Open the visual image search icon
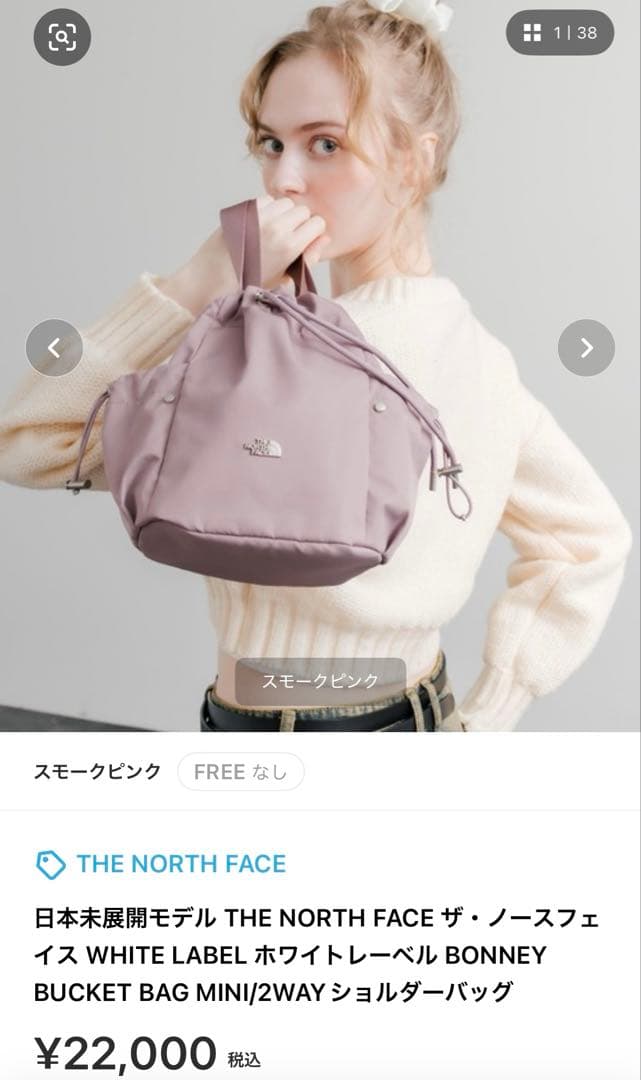Viewport: 641px width, 1080px height. [62, 37]
